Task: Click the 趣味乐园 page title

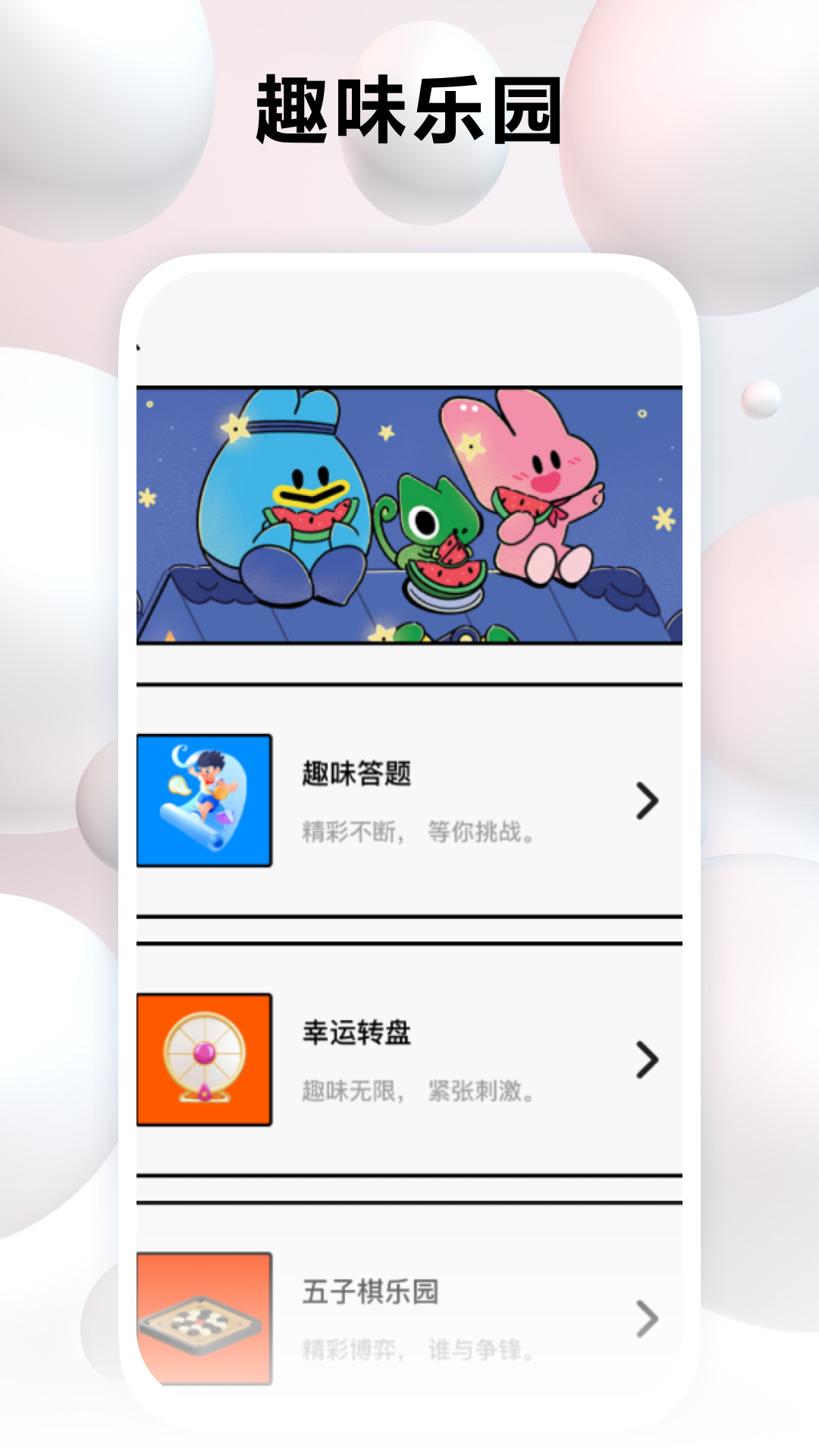Action: click(x=409, y=106)
